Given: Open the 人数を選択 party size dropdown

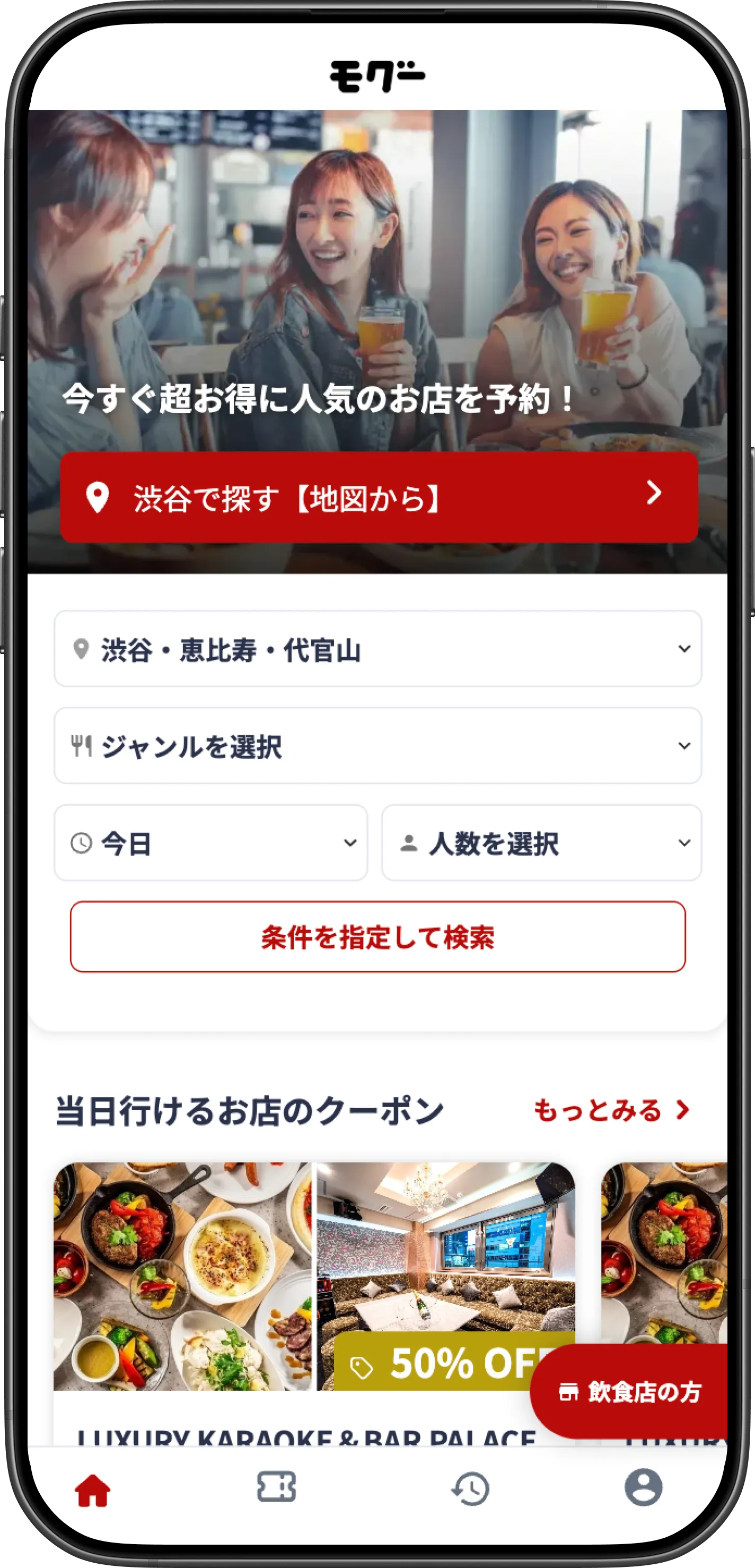Looking at the screenshot, I should 541,843.
